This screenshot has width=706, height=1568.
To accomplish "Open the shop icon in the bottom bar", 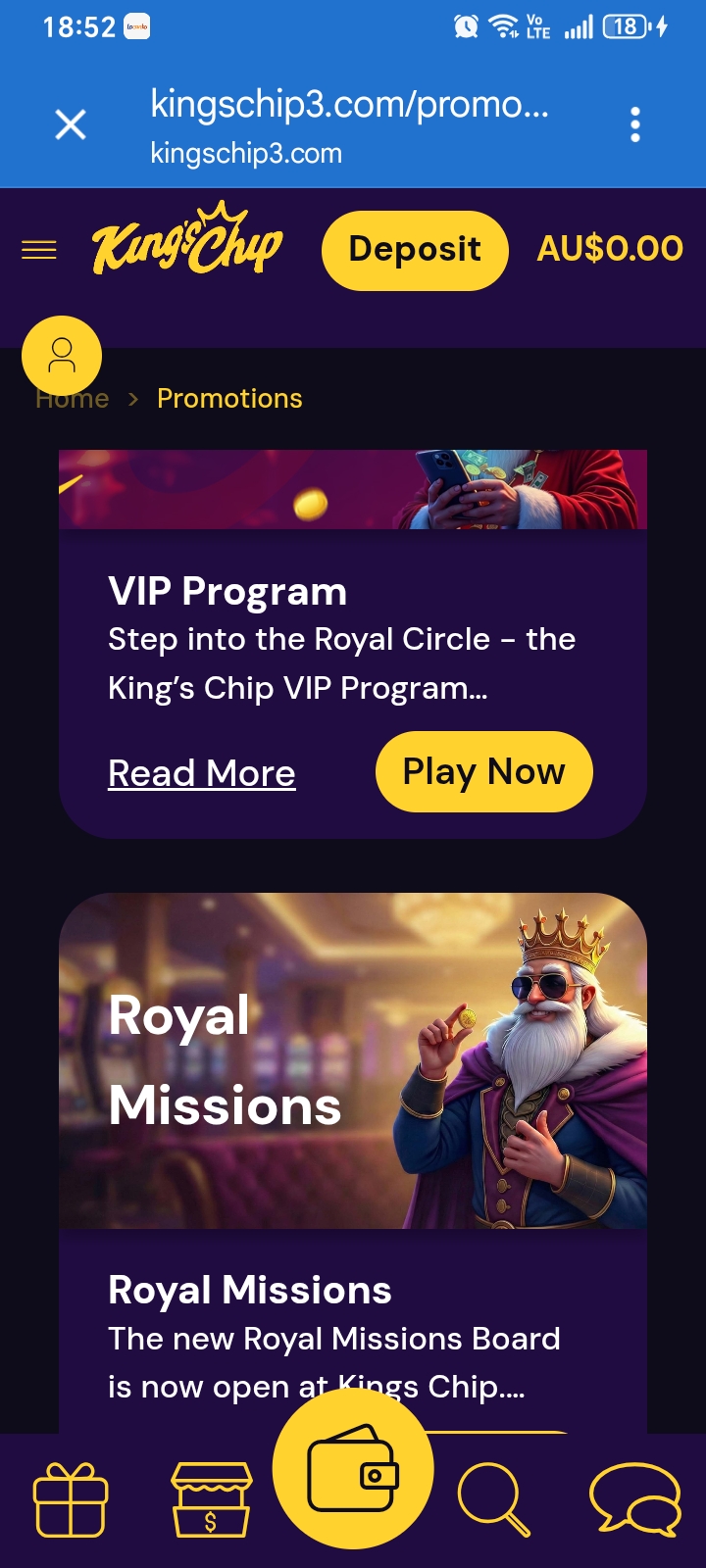I will click(x=212, y=1499).
